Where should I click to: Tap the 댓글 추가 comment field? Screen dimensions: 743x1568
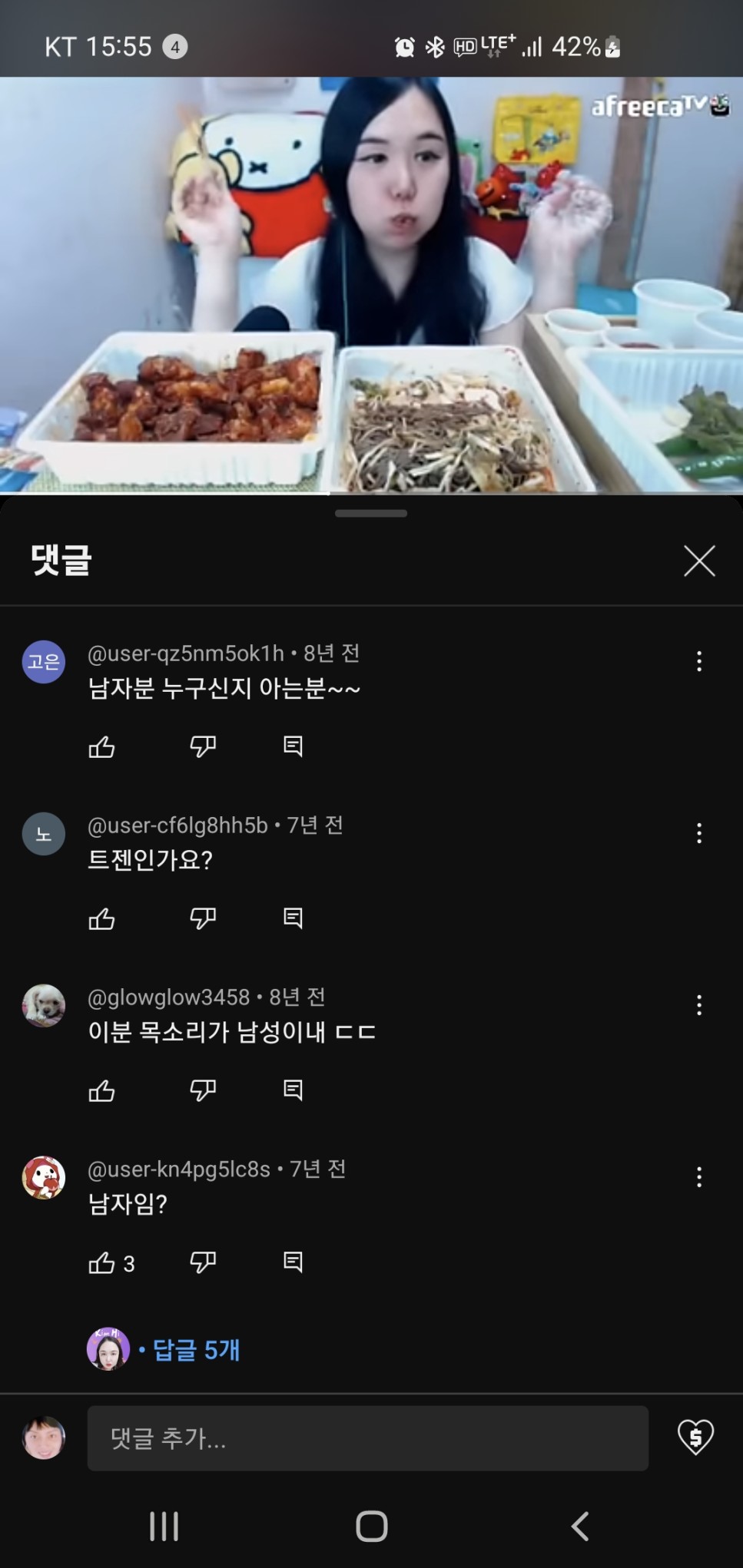click(367, 1438)
